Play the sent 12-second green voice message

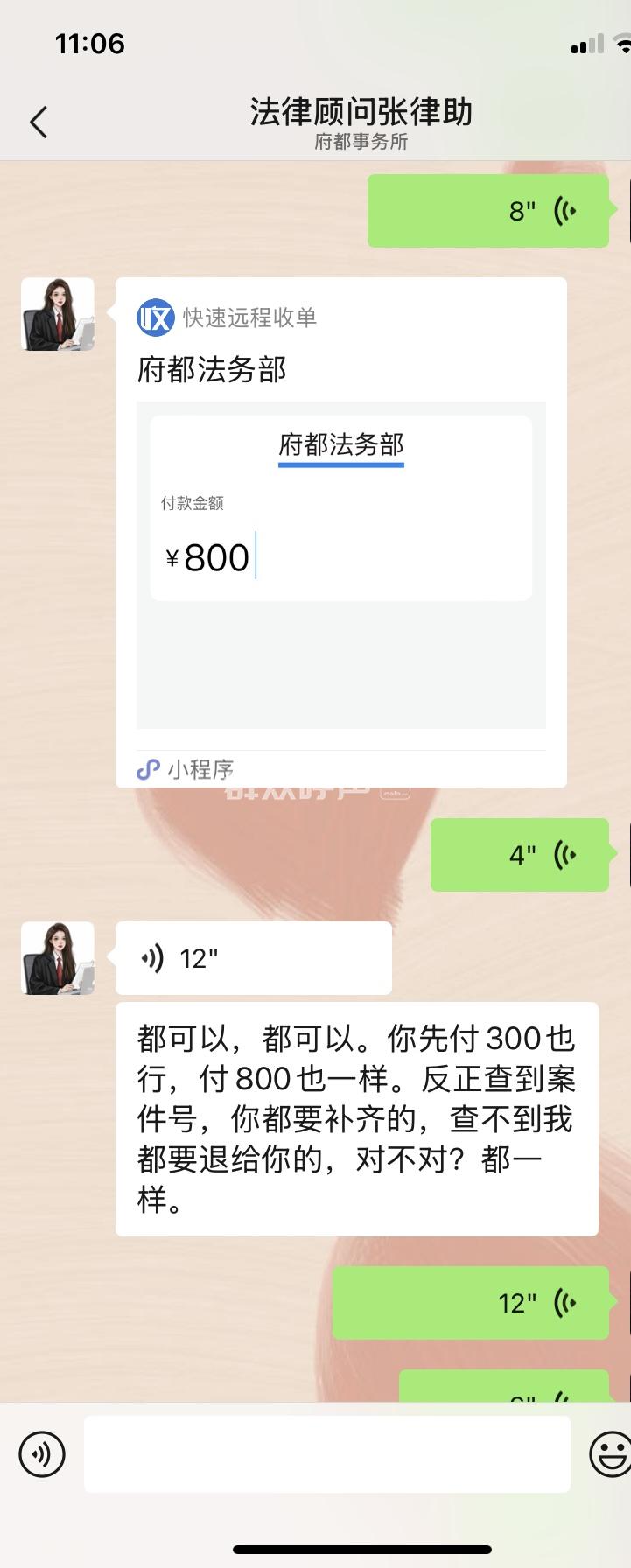tap(470, 1303)
